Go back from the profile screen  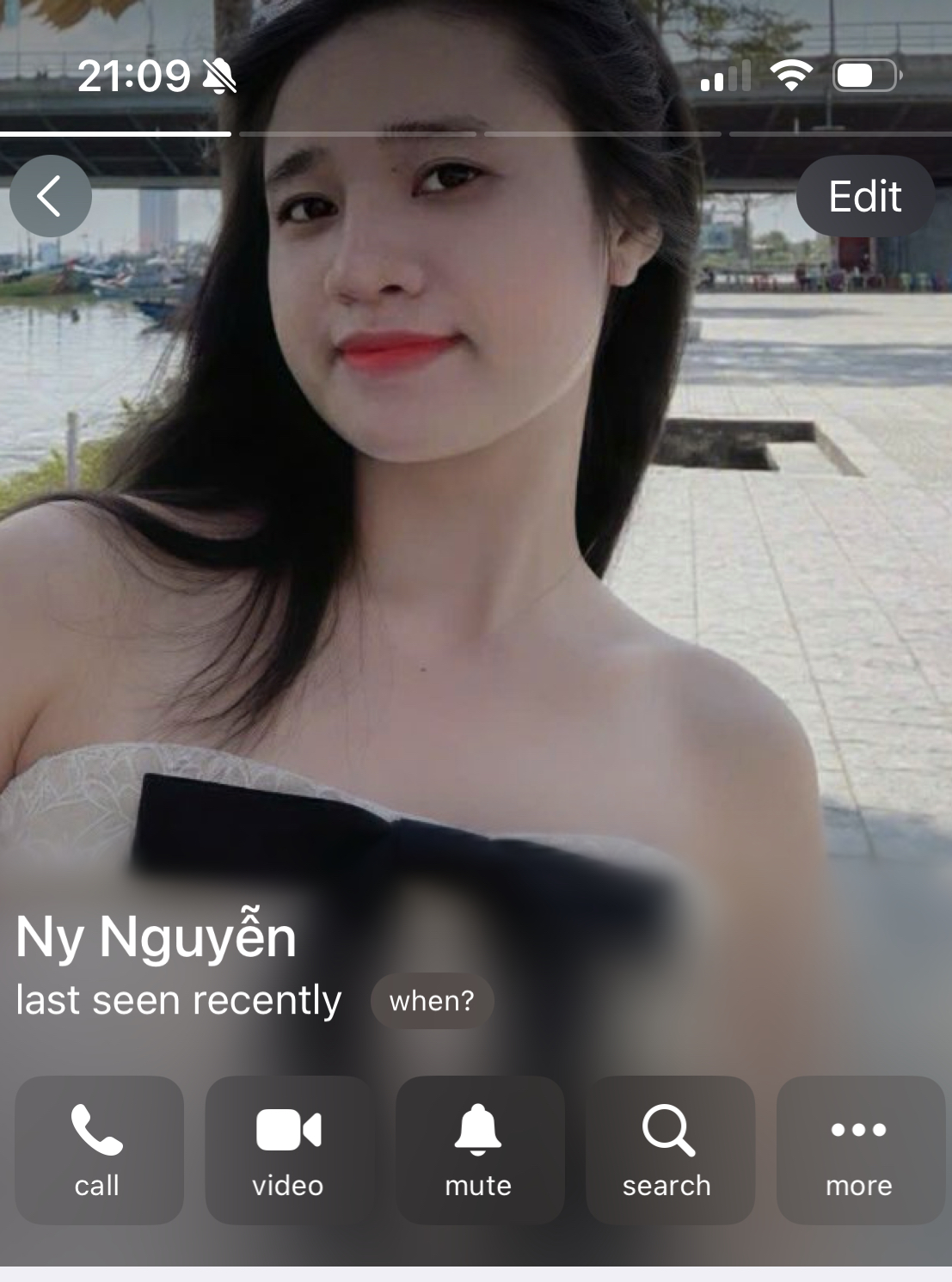pyautogui.click(x=50, y=196)
